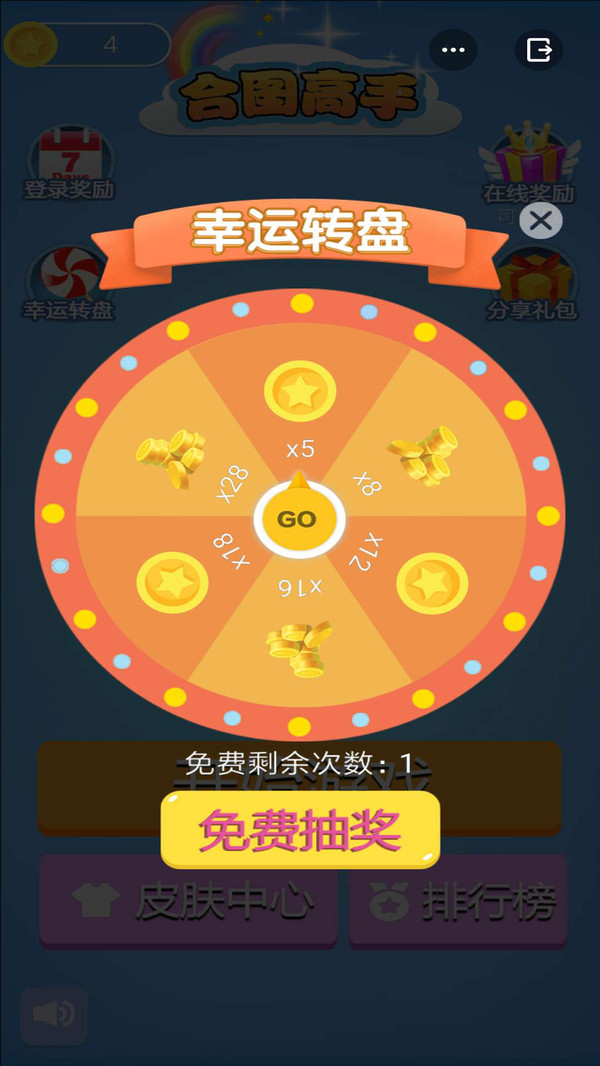Spin the wheel with the GO button
This screenshot has width=600, height=1066.
click(x=297, y=518)
